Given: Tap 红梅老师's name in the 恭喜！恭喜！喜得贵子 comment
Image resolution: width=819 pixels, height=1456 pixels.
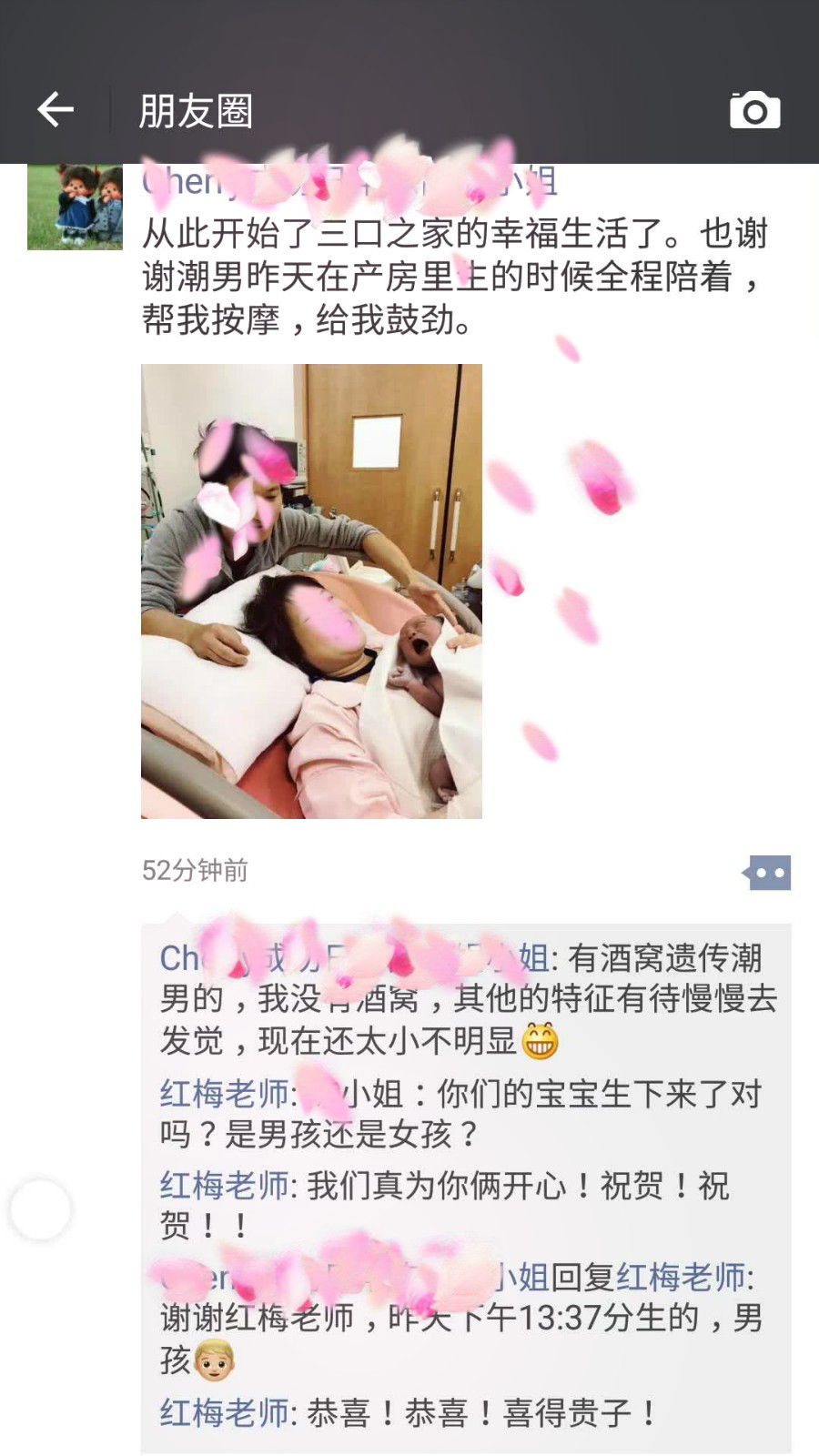Looking at the screenshot, I should (224, 1412).
